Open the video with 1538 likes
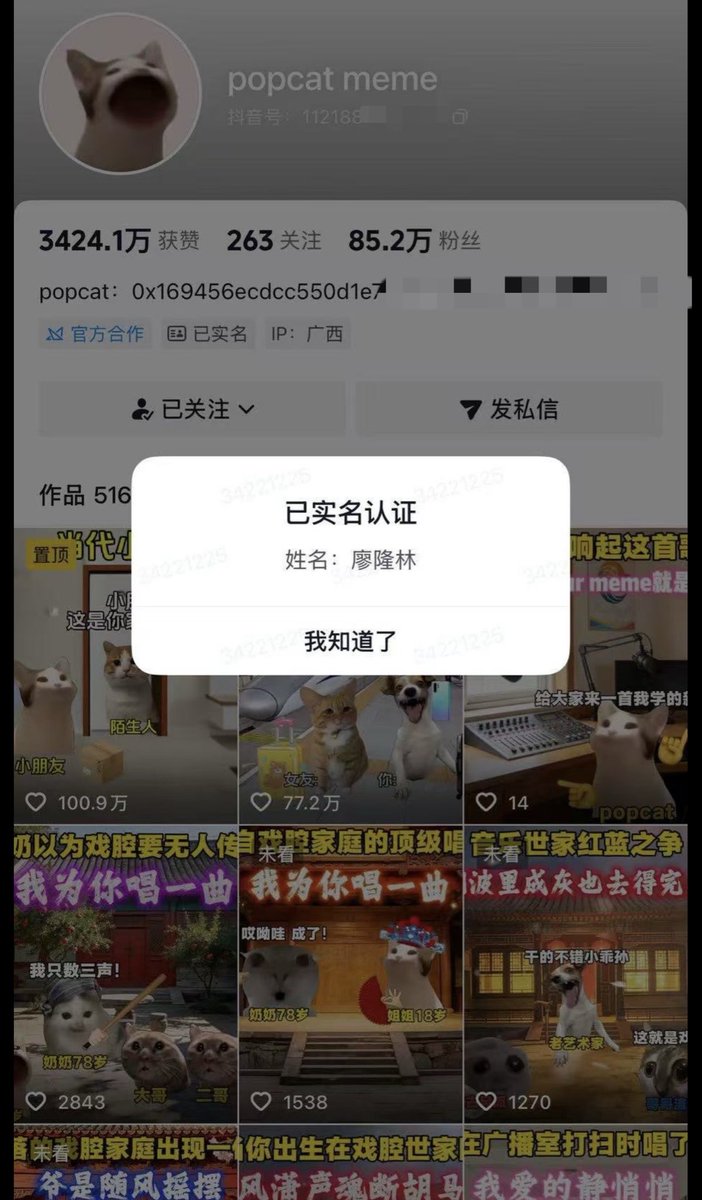The image size is (702, 1200). click(x=350, y=975)
